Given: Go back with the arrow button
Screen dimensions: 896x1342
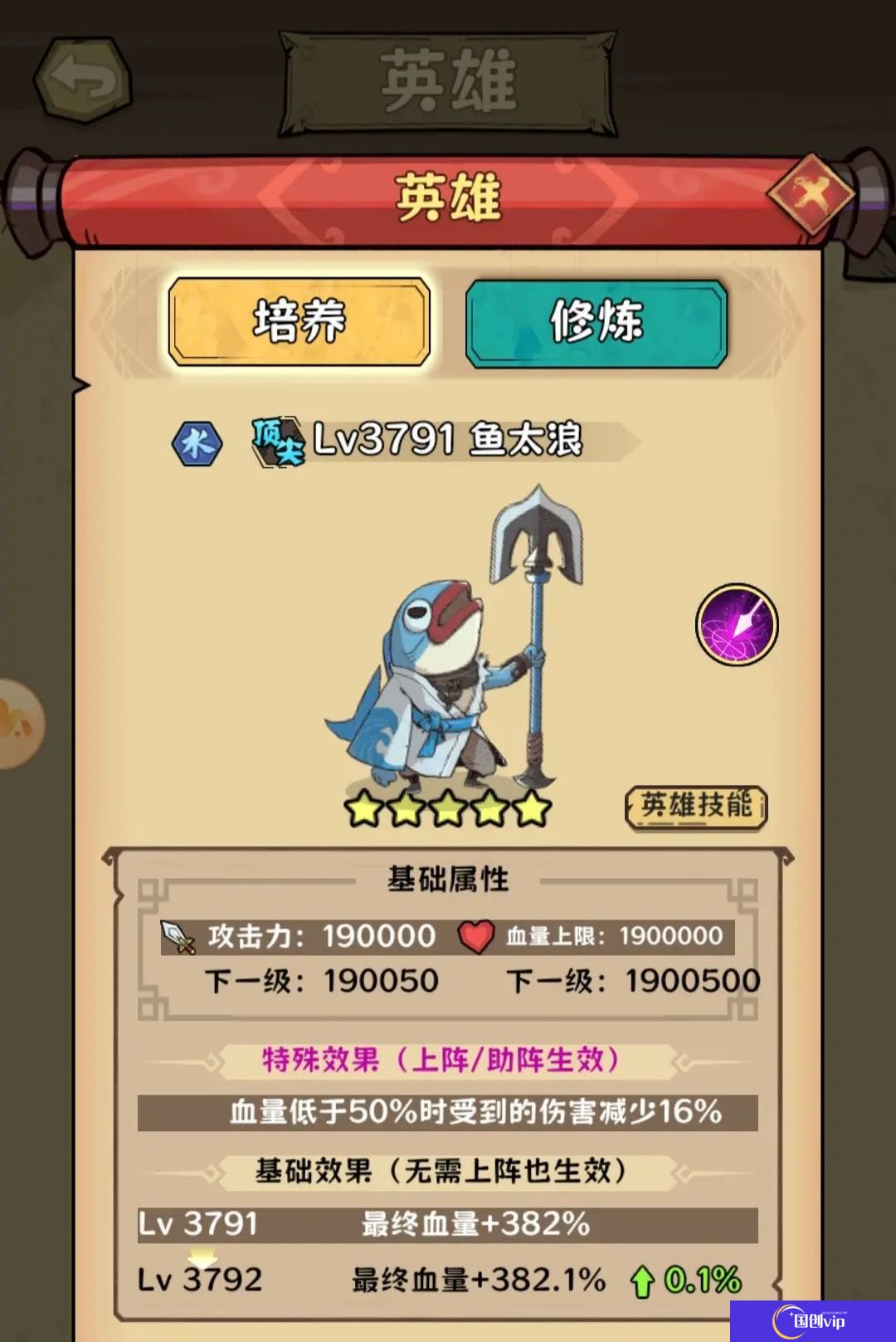Looking at the screenshot, I should coord(82,81).
